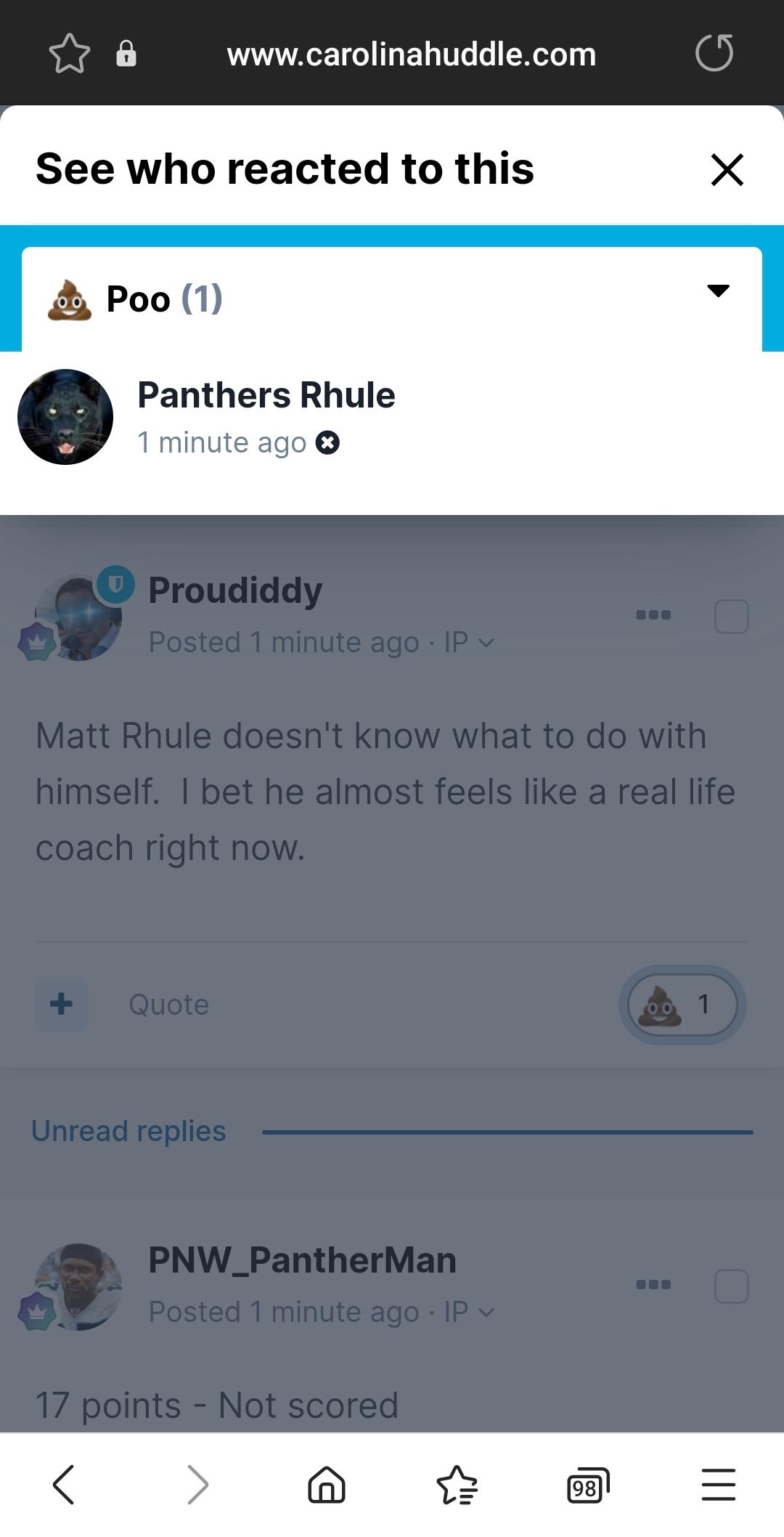Viewport: 784px width, 1537px height.
Task: Open the 98 tabs switcher
Action: [587, 1485]
